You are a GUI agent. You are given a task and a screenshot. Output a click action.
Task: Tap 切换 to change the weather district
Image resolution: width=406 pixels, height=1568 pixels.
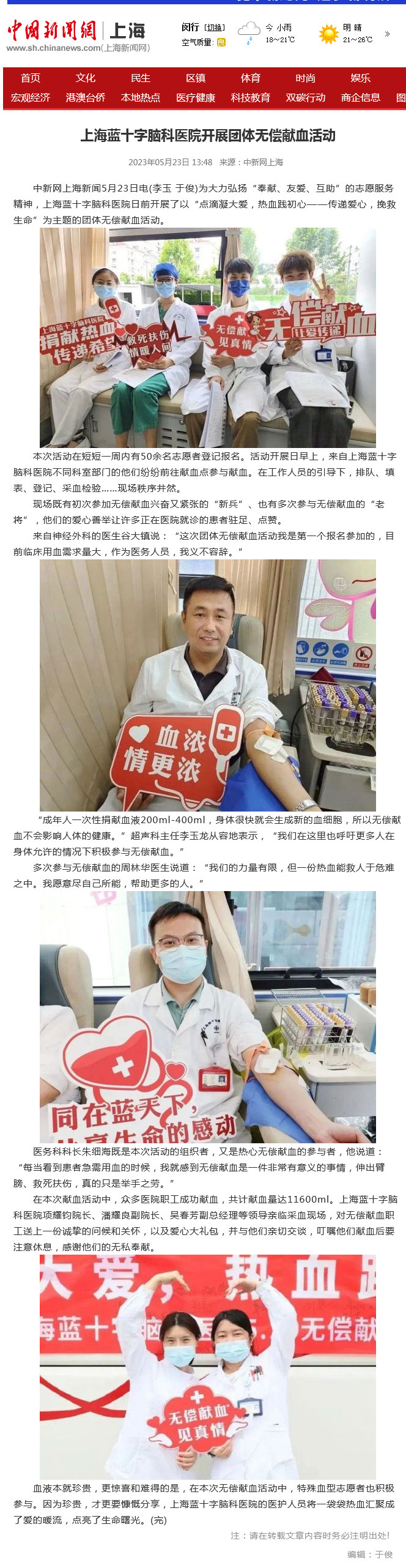coord(215,28)
